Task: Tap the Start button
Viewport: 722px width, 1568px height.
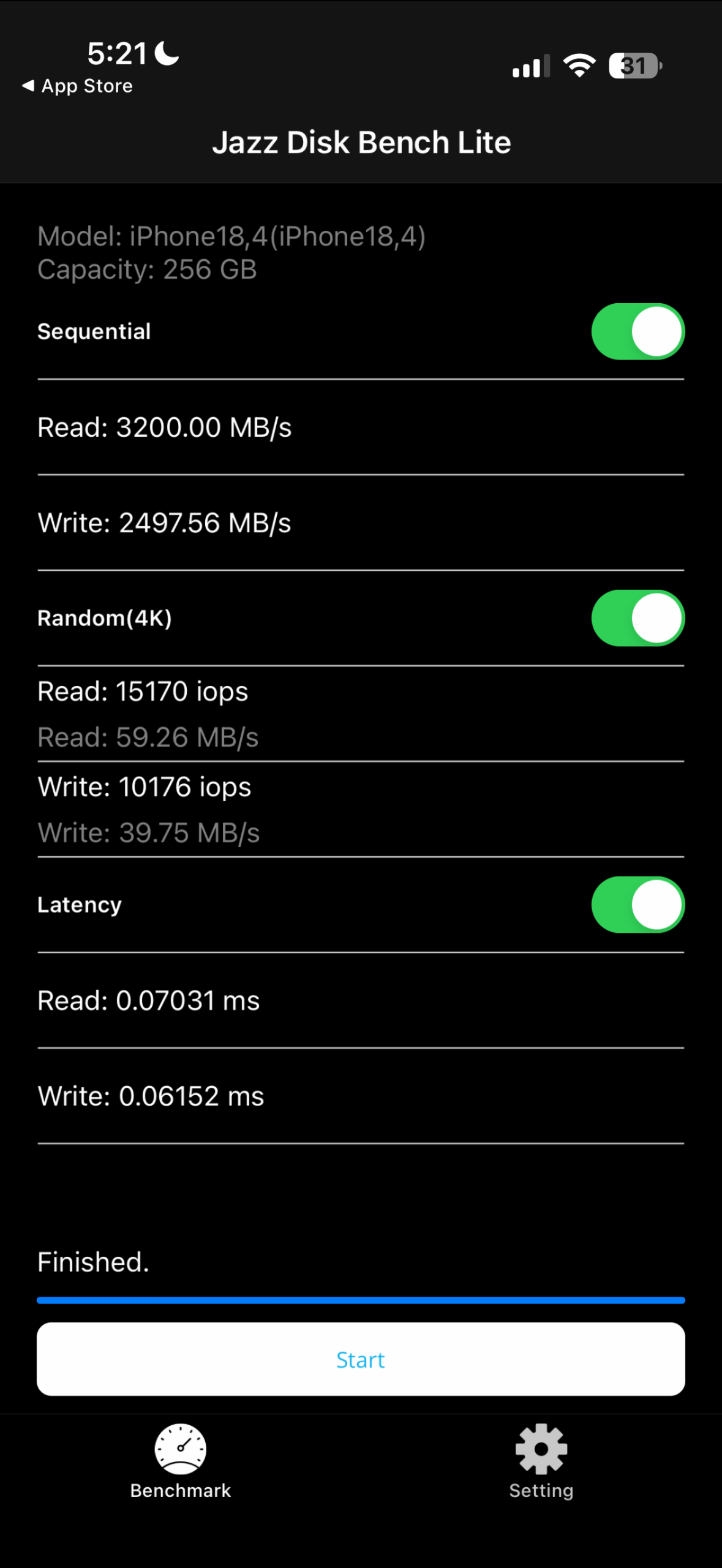Action: tap(361, 1359)
